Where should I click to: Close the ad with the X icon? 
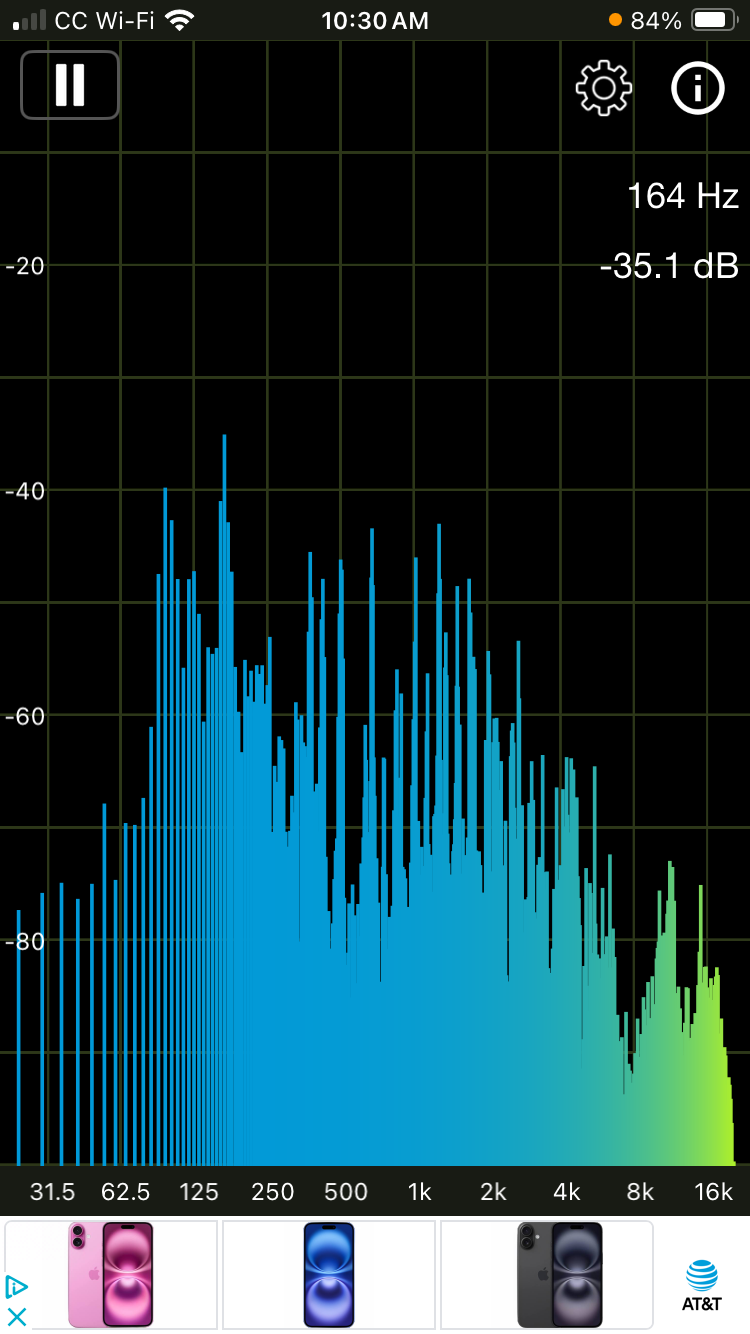[16, 1317]
